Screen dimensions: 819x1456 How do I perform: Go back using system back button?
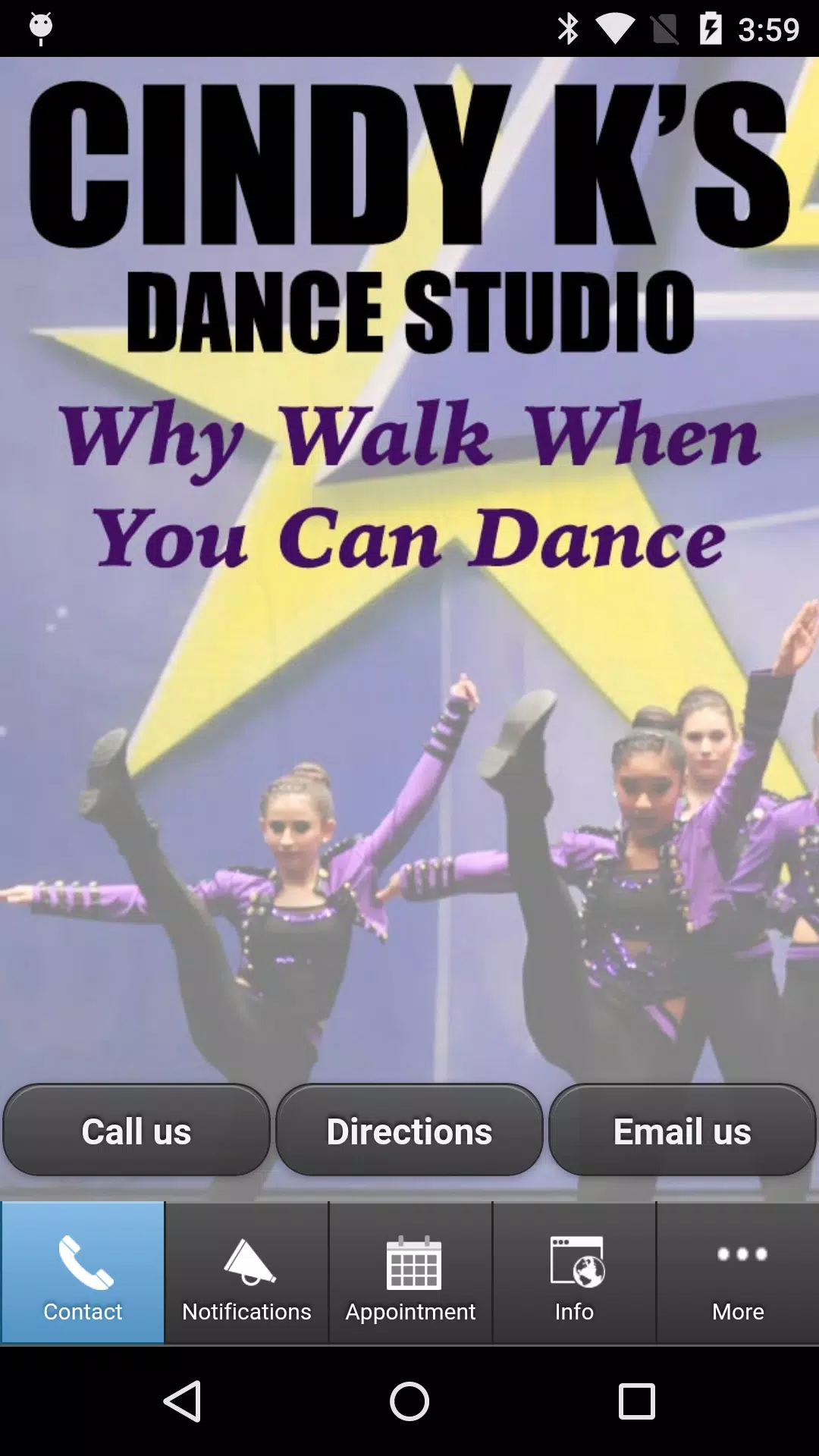183,1401
